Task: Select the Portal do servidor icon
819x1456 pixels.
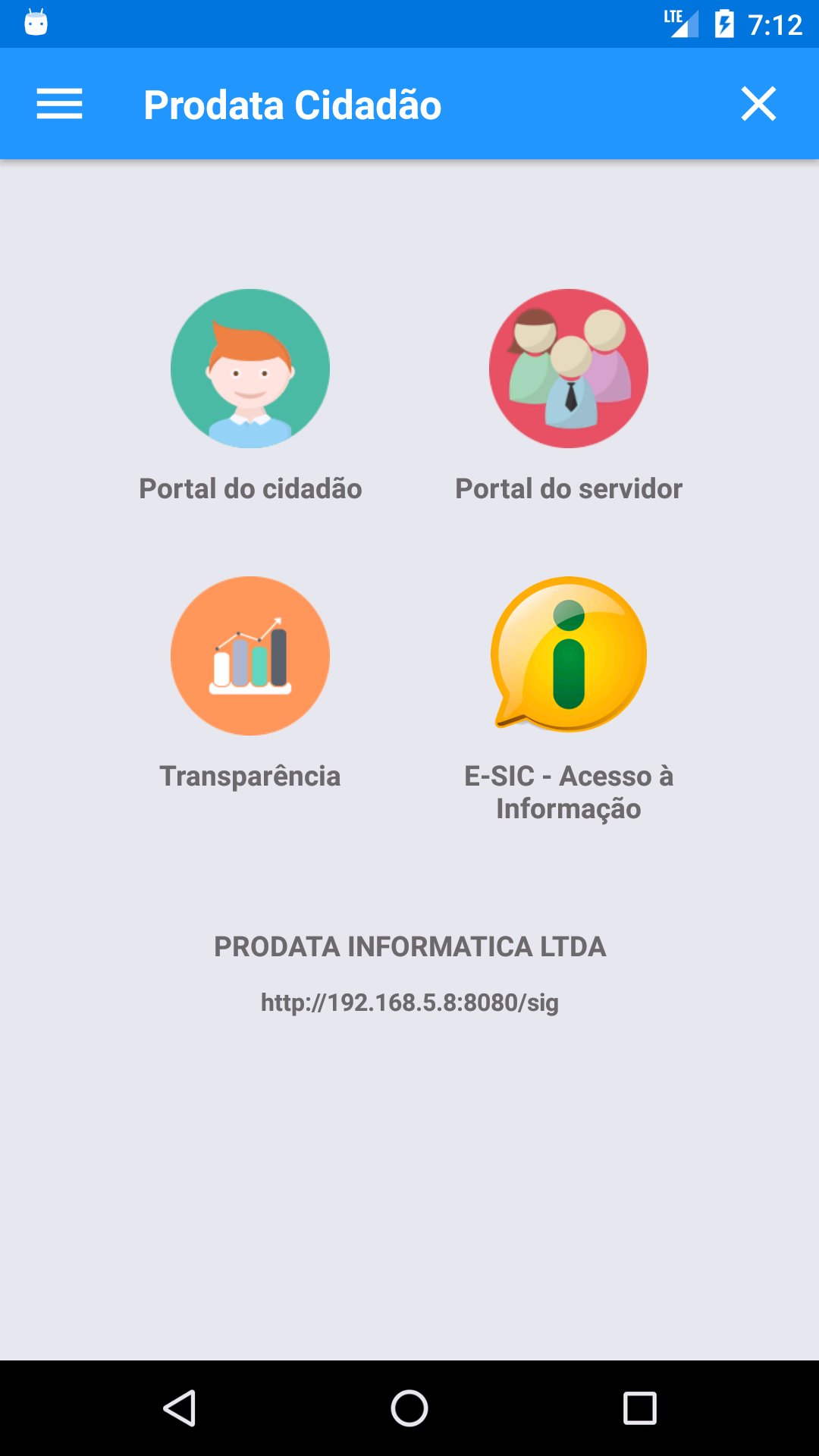Action: point(568,369)
